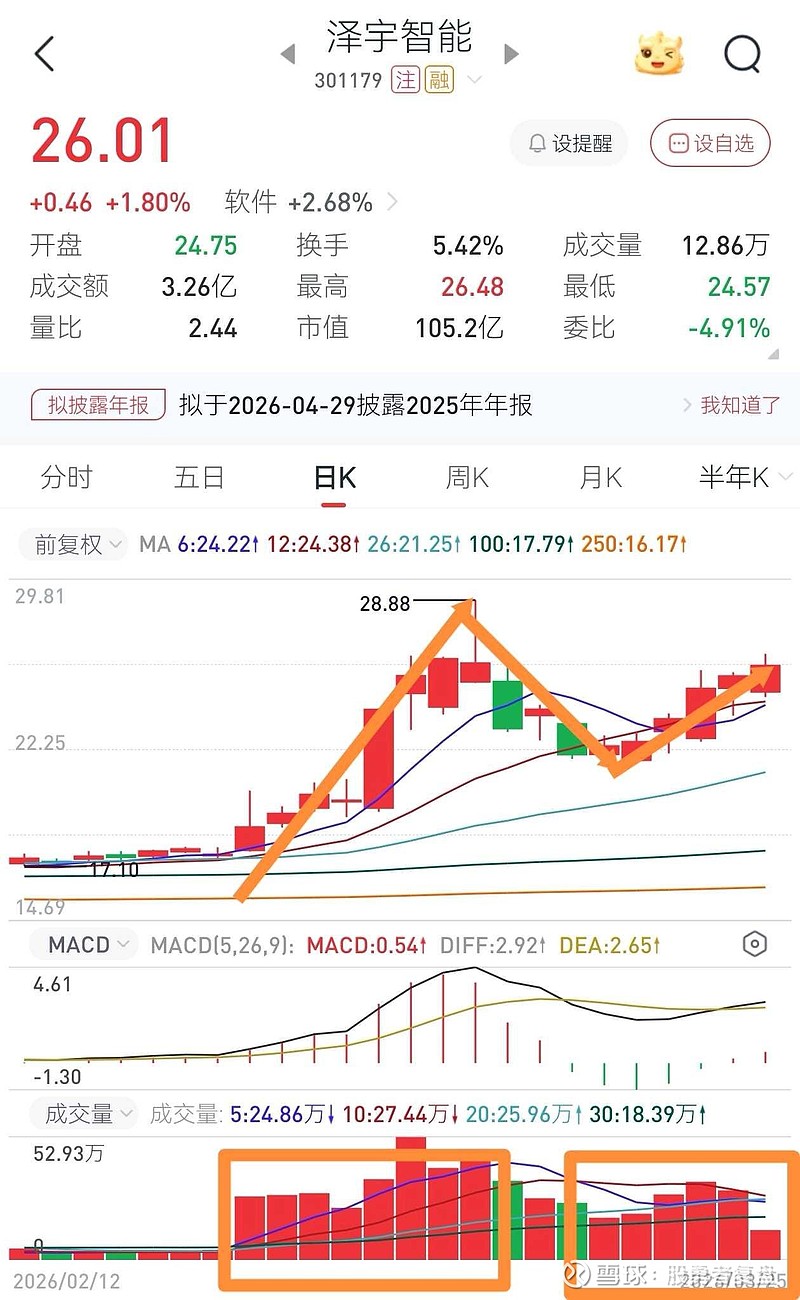800x1300 pixels.
Task: Go back using the top-left arrow
Action: pos(44,54)
